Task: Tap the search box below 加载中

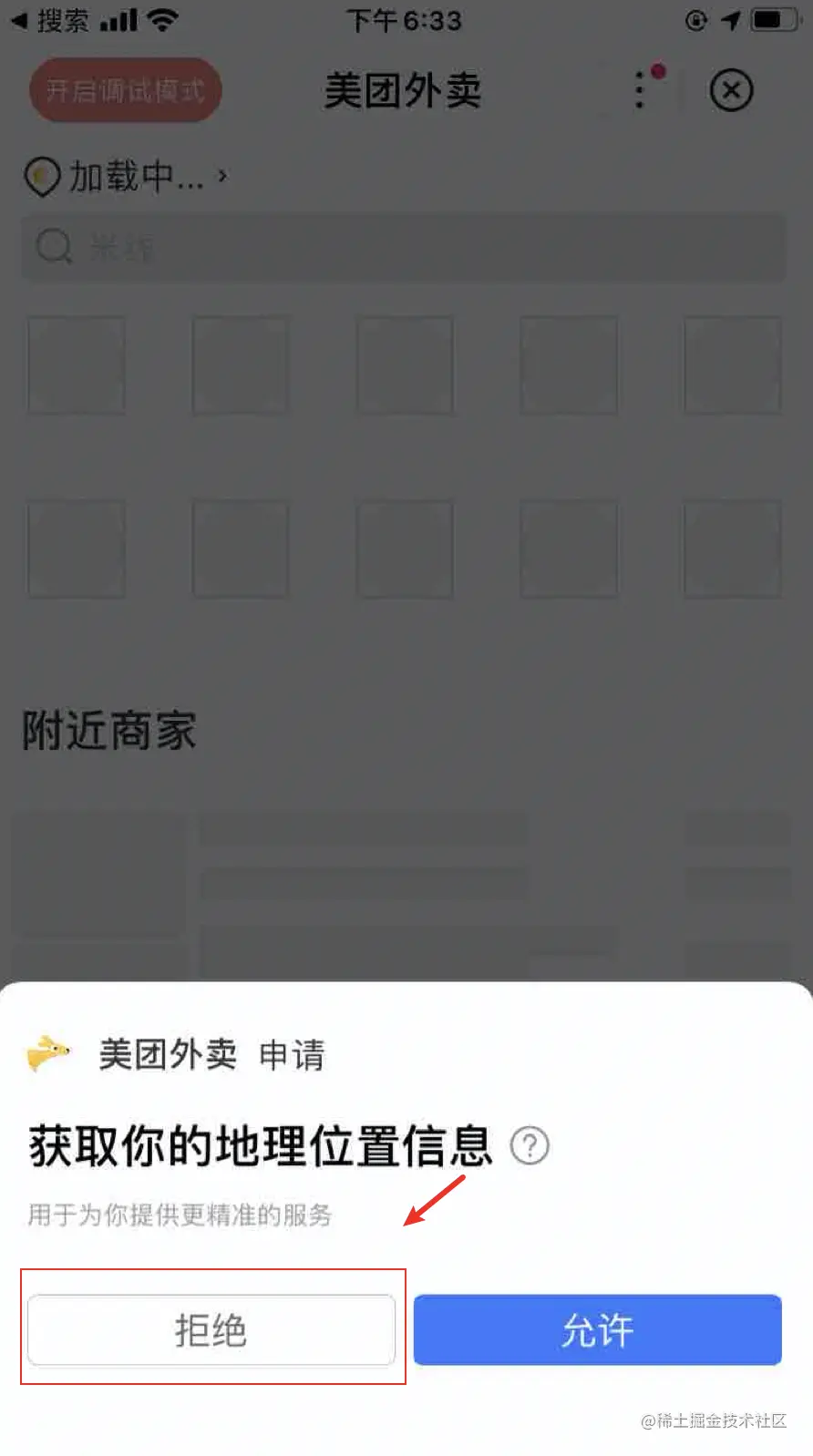Action: point(404,247)
